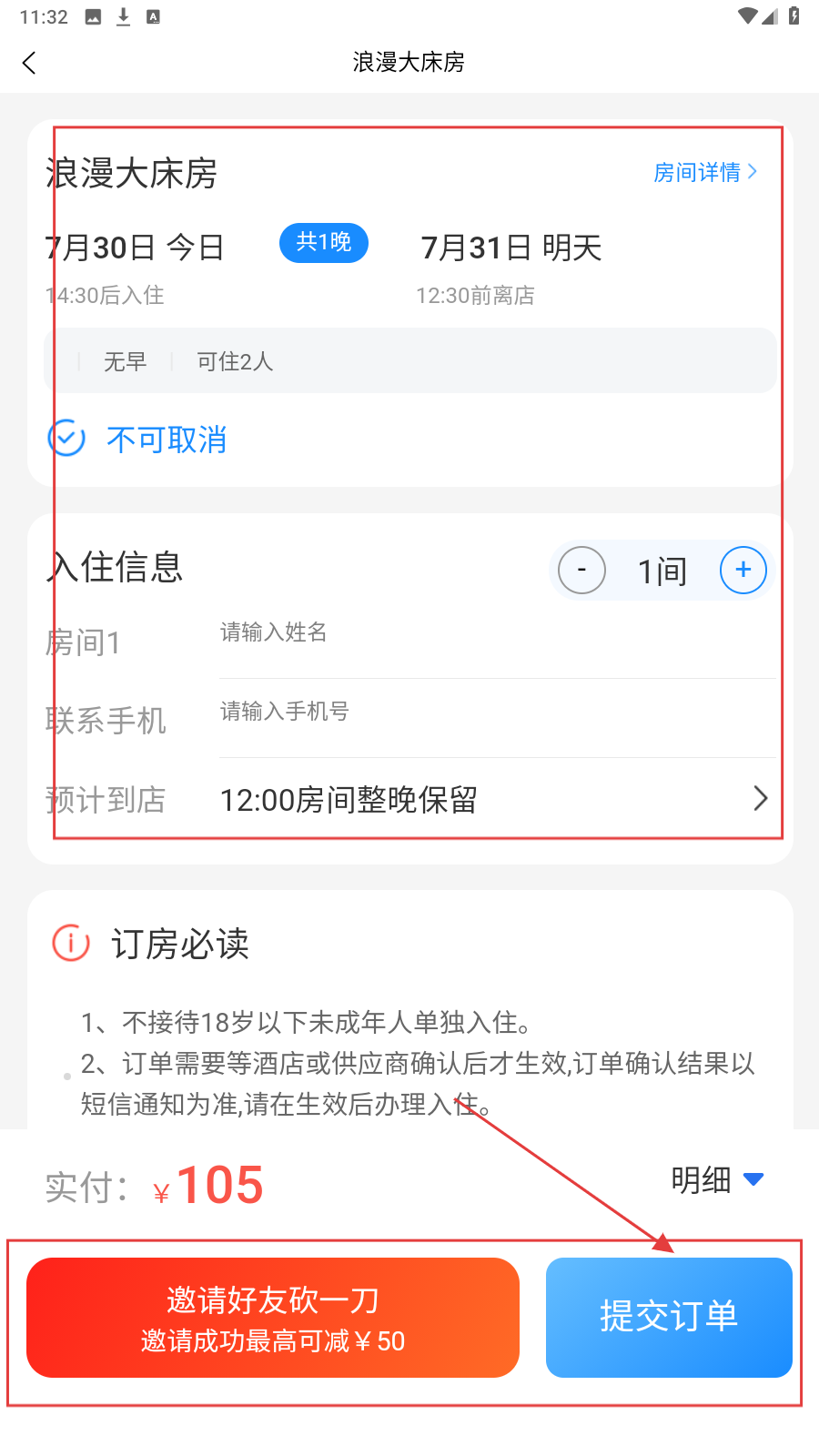Increase room count with plus button
Screen dimensions: 819x1456
pyautogui.click(x=743, y=571)
